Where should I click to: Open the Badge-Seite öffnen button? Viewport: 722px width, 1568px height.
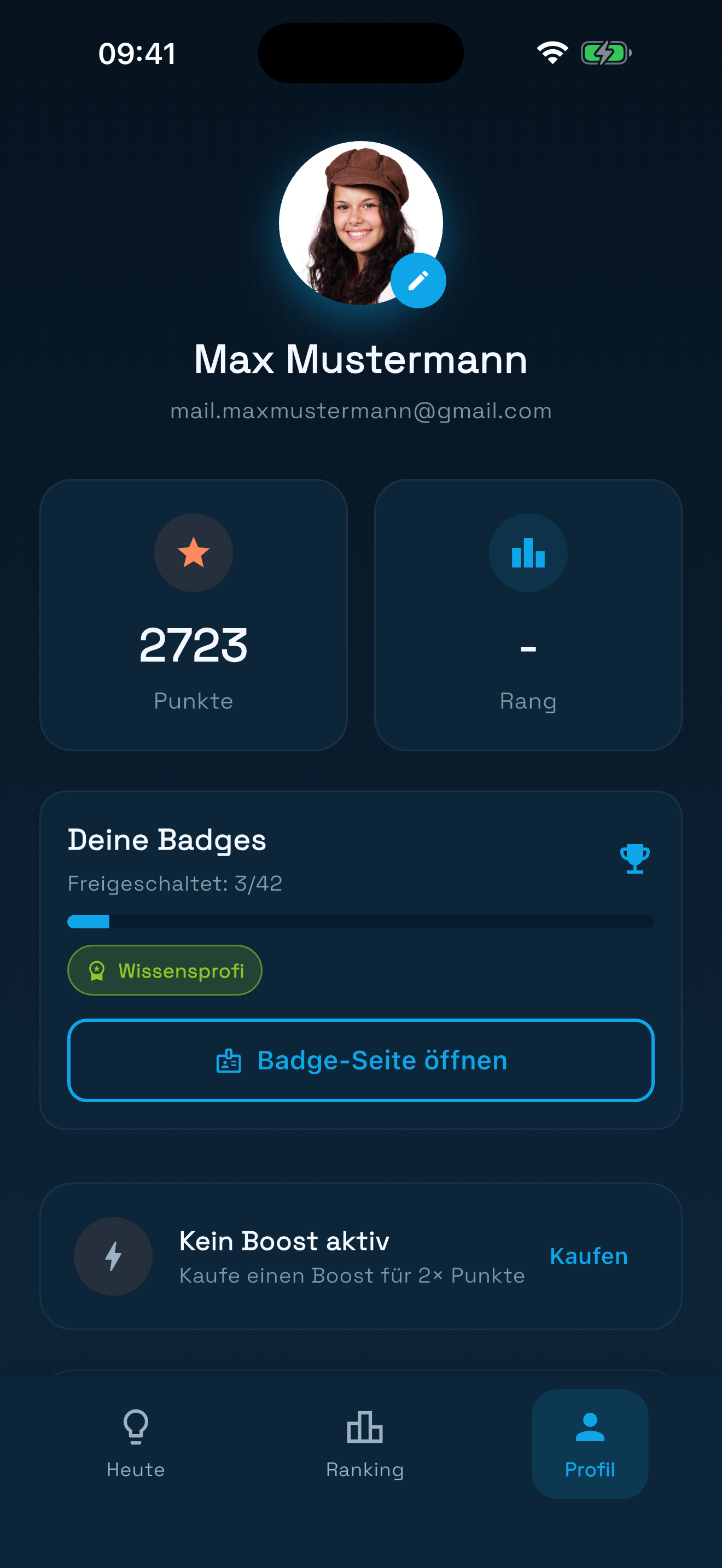[361, 1060]
